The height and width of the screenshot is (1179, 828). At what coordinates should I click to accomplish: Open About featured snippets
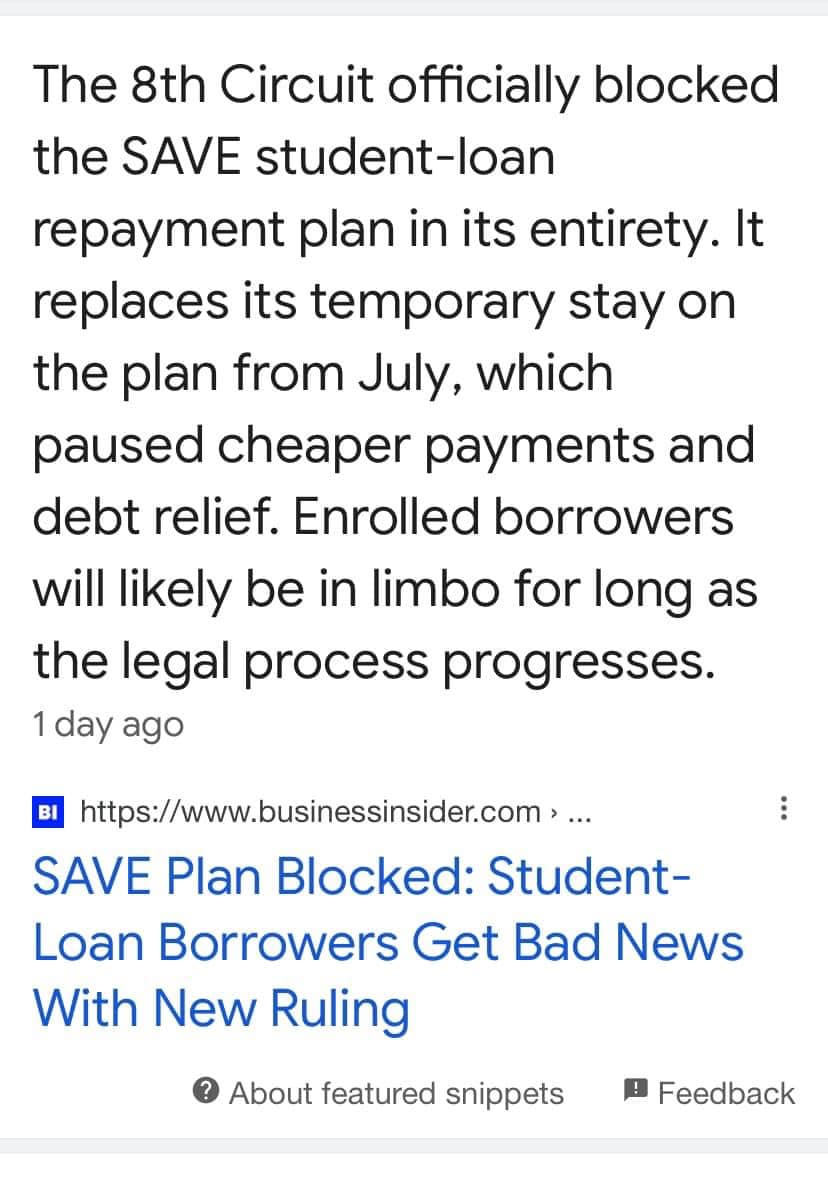tap(378, 1093)
